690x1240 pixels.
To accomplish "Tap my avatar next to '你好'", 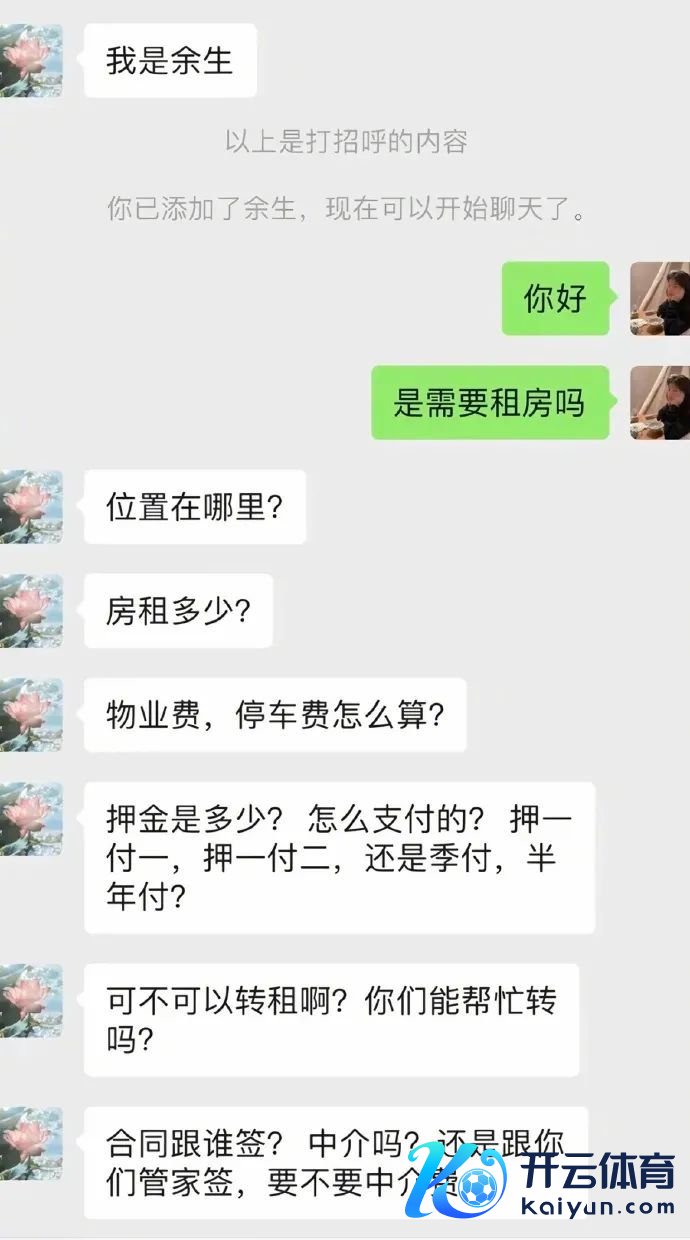I will point(660,298).
